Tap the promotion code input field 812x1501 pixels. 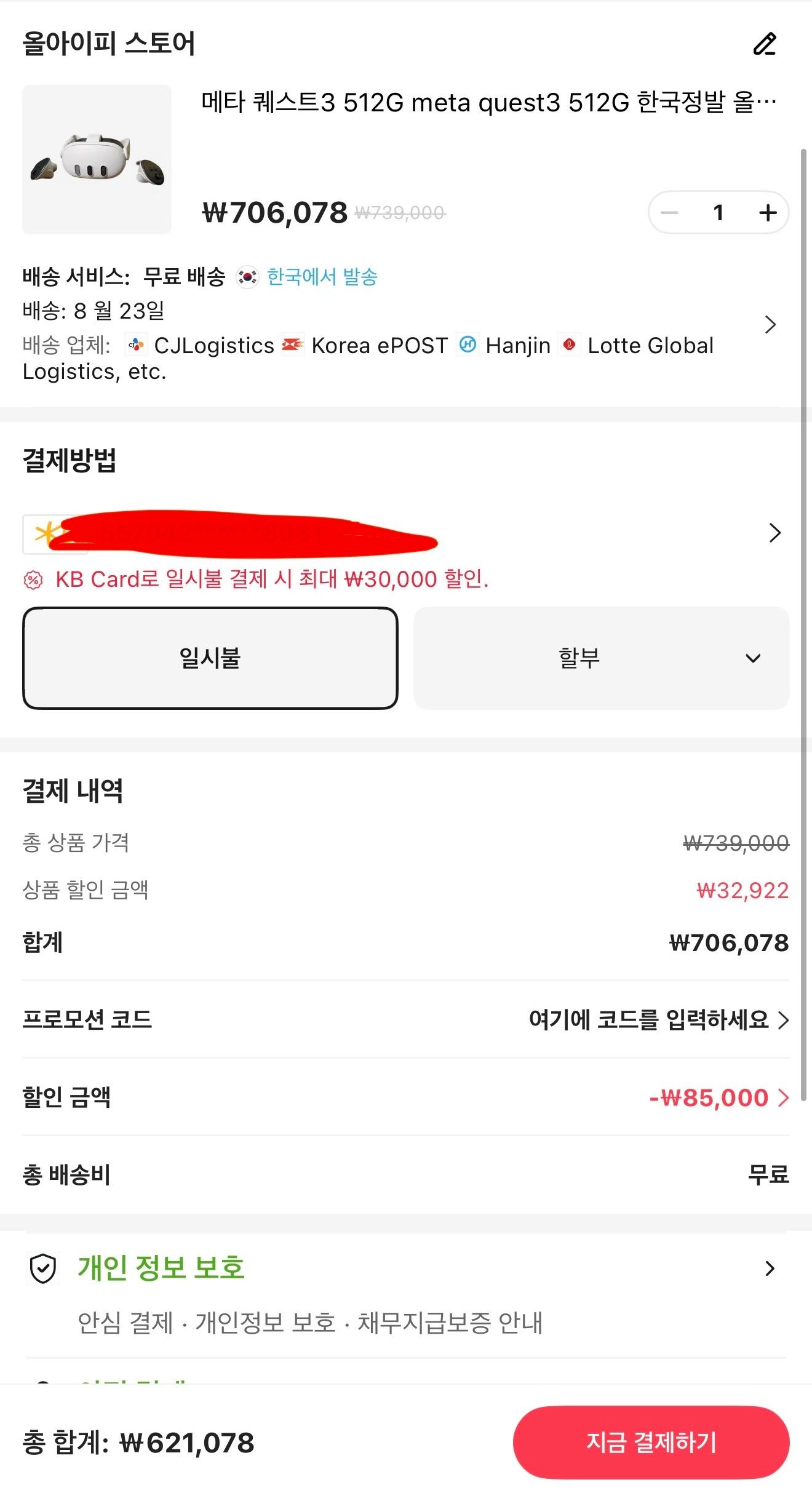tap(649, 1021)
